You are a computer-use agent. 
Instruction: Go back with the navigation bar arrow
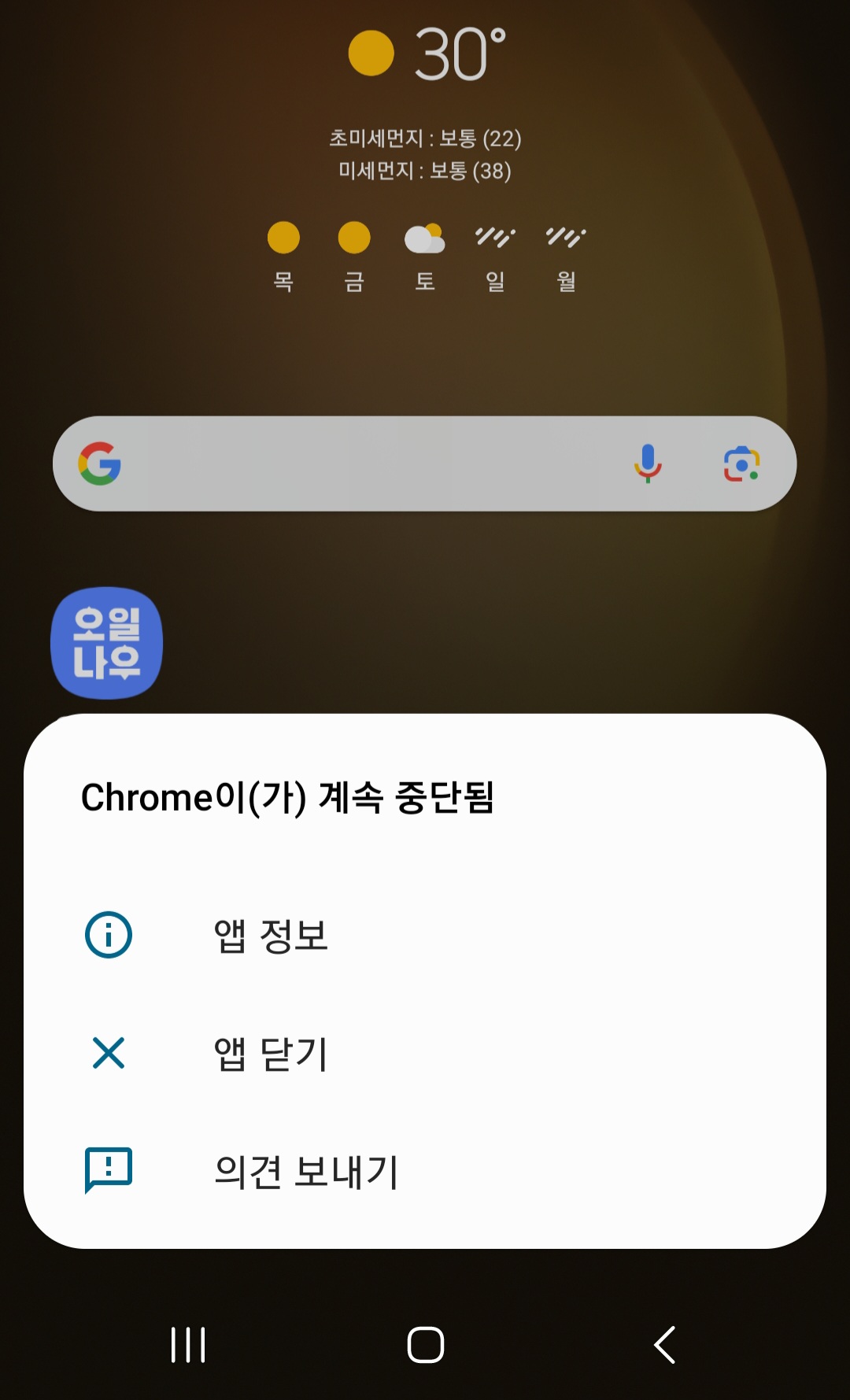pyautogui.click(x=665, y=1344)
